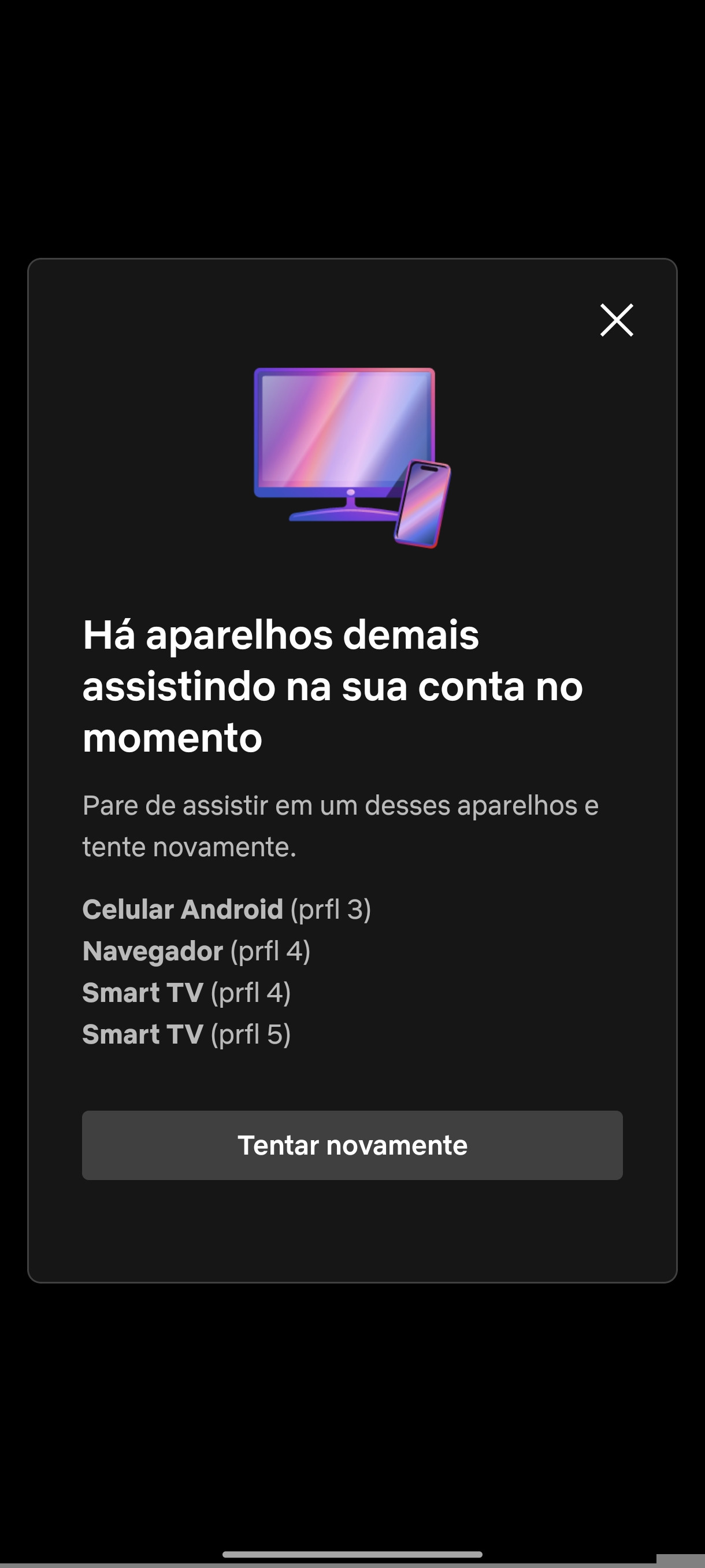705x1568 pixels.
Task: Close the too many devices dialog
Action: 616,320
